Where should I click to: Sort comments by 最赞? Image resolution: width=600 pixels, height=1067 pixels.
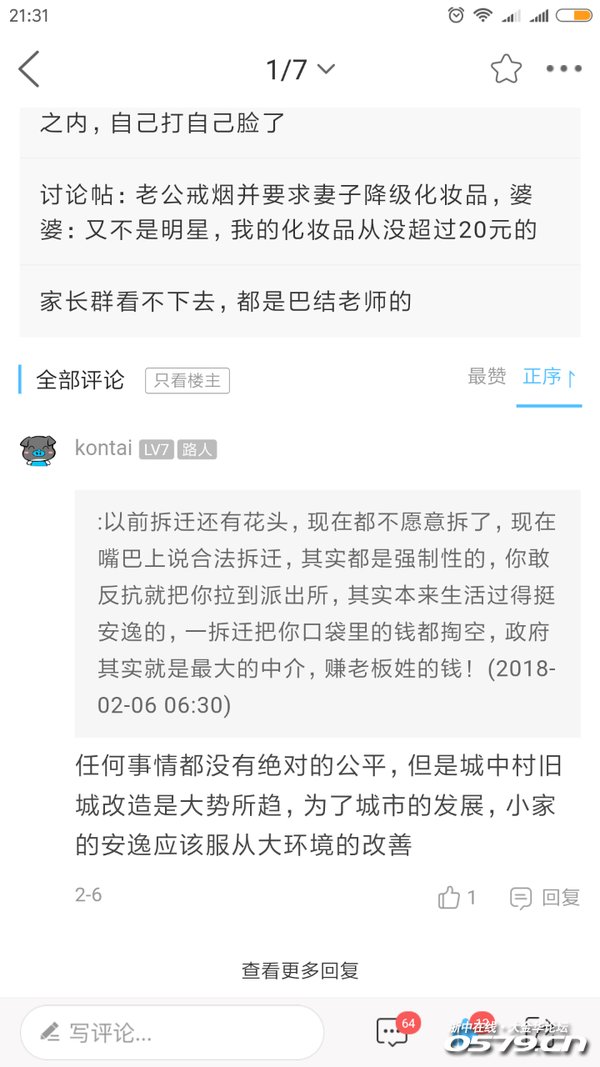coord(486,377)
